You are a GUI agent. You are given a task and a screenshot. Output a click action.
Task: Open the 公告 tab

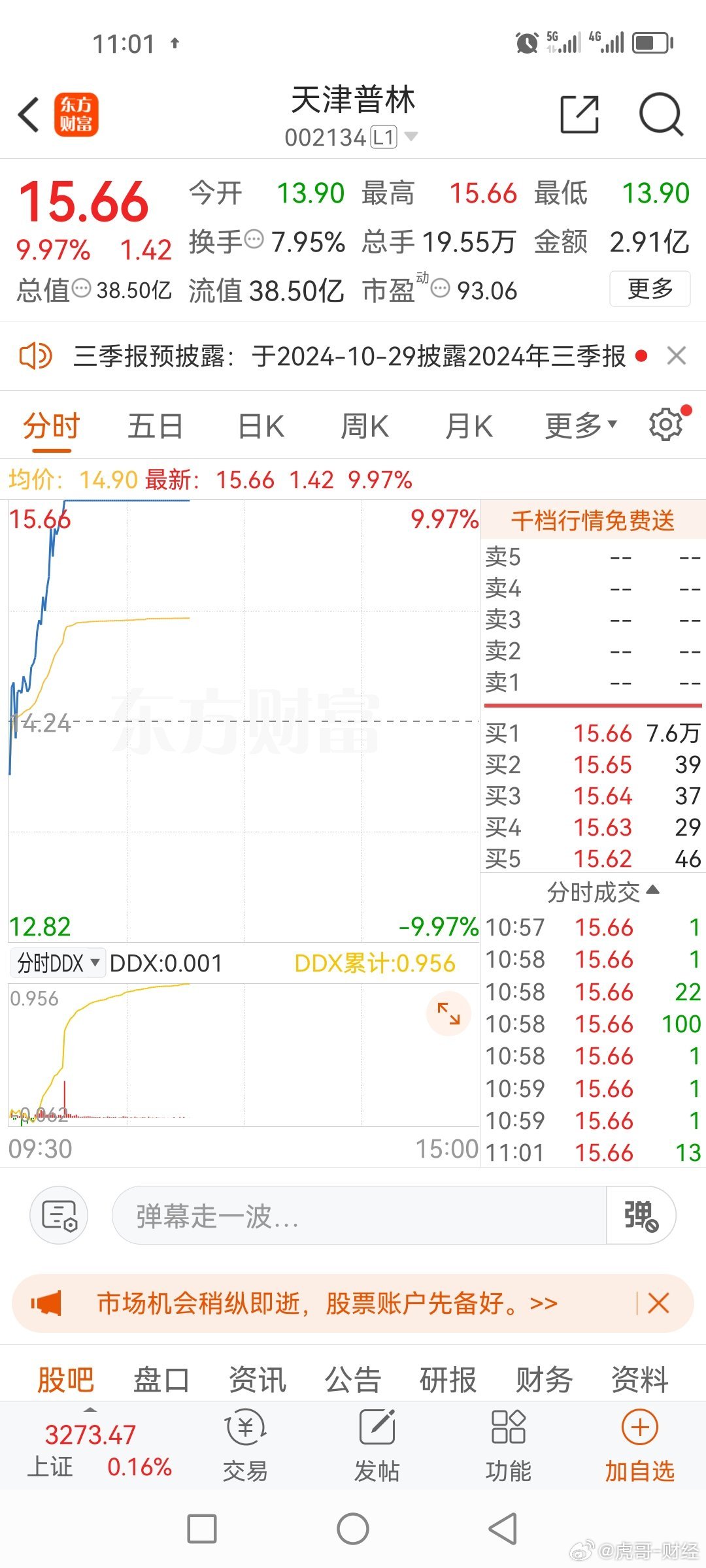353,1380
